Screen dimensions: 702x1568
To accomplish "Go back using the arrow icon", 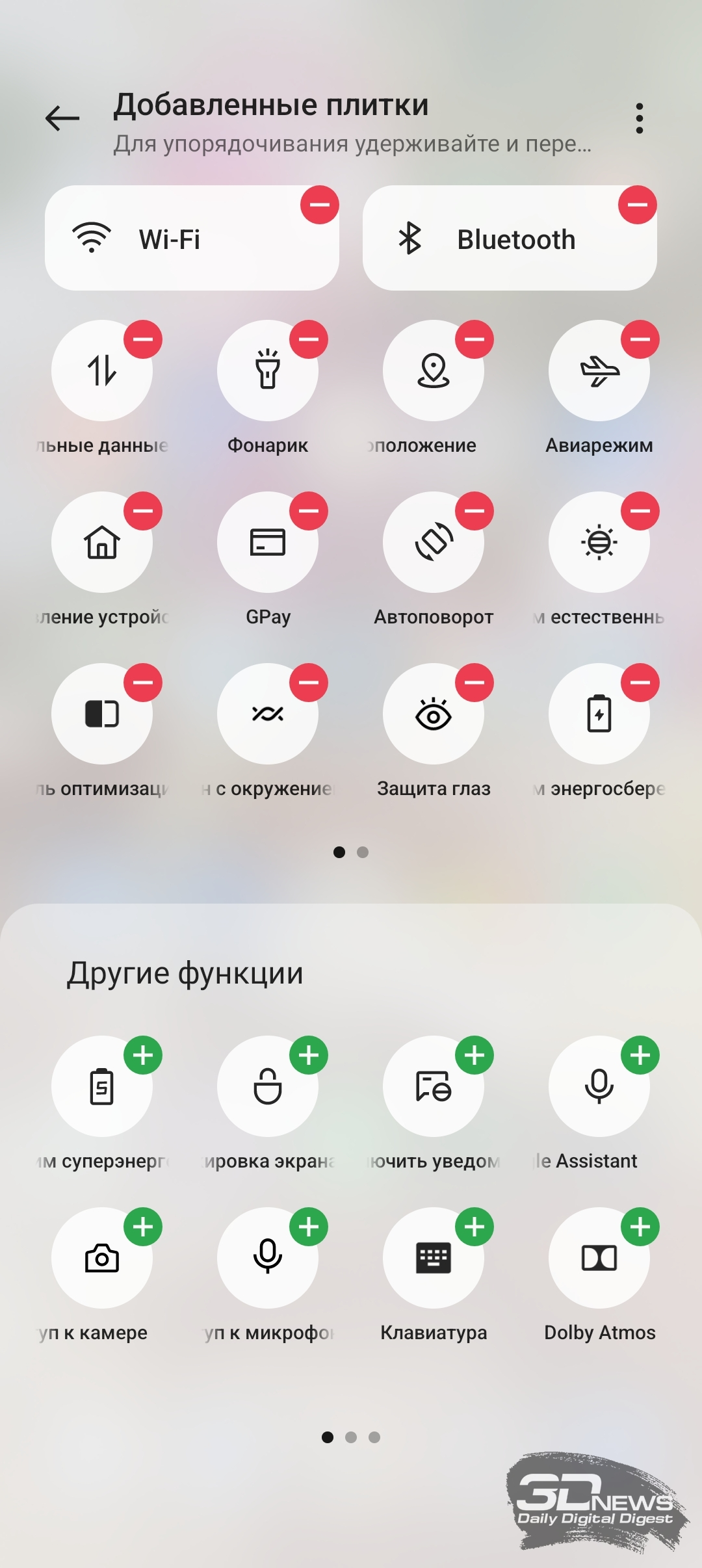I will (x=62, y=118).
